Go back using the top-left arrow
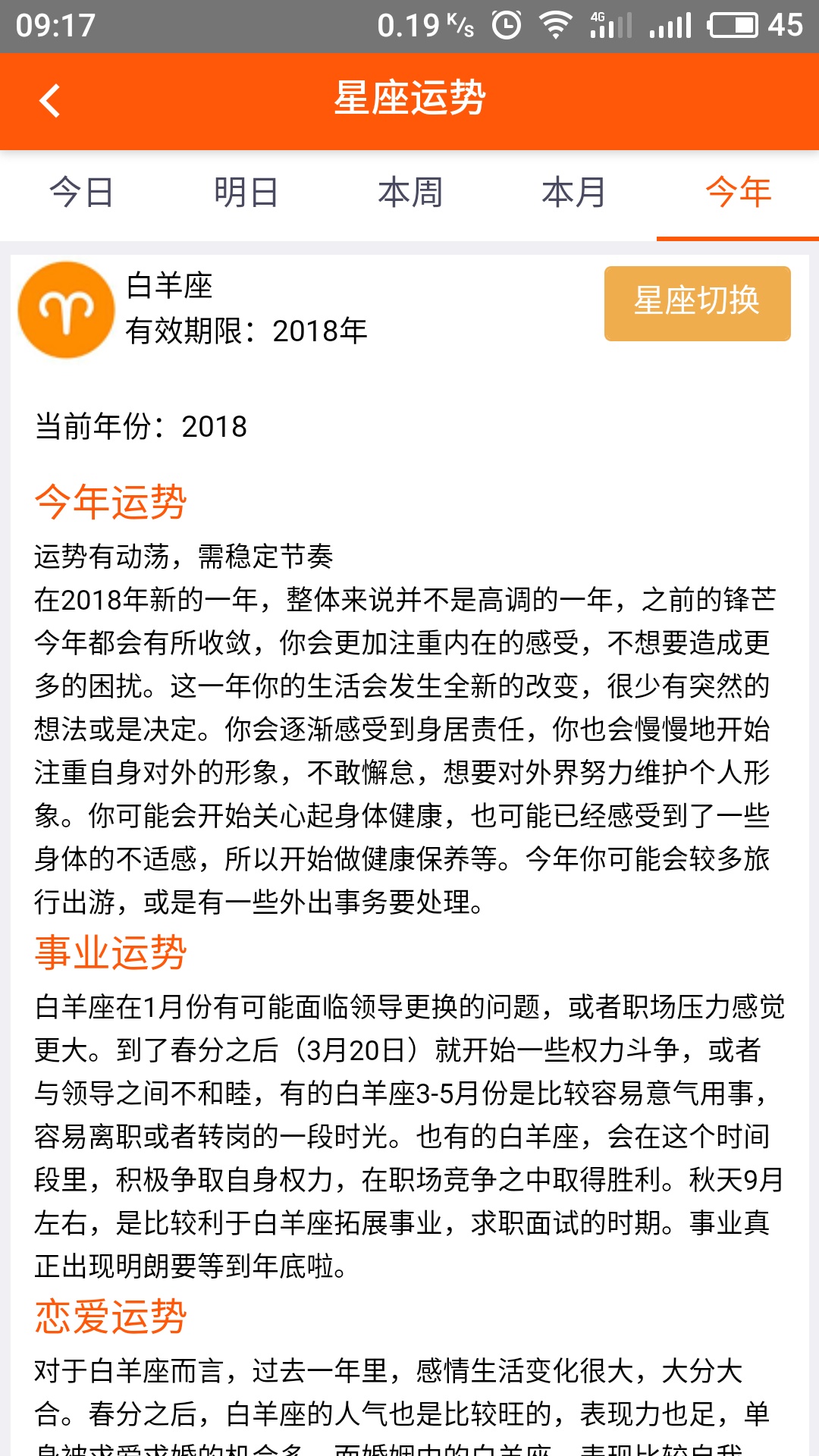 50,101
